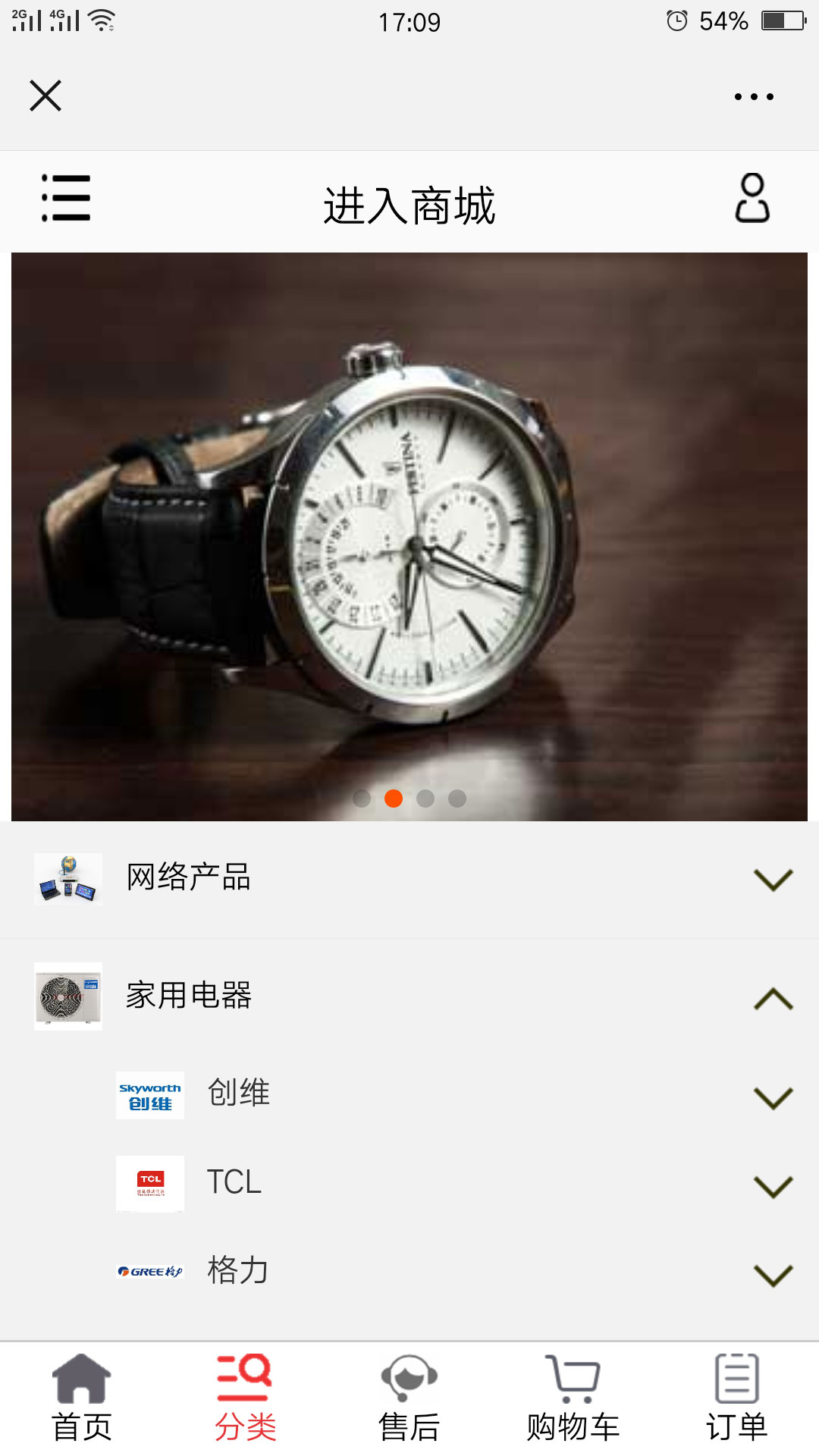
Task: Switch to the 首页 tab
Action: 82,1399
